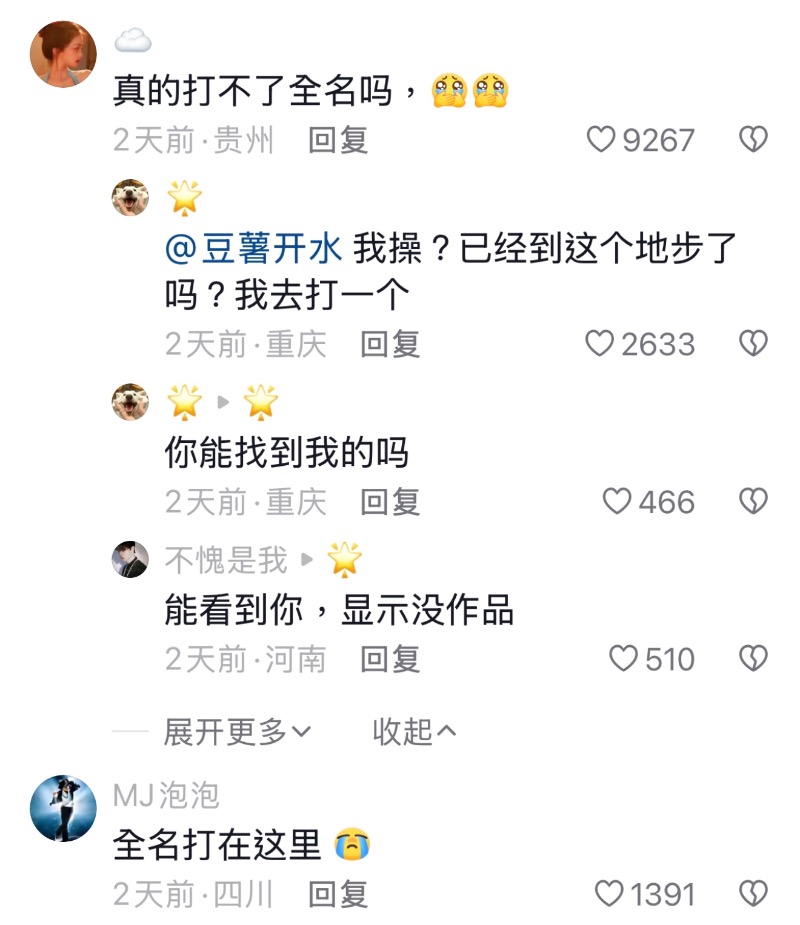Open the @豆薯开水 mention link
The width and height of the screenshot is (800, 925).
253,249
